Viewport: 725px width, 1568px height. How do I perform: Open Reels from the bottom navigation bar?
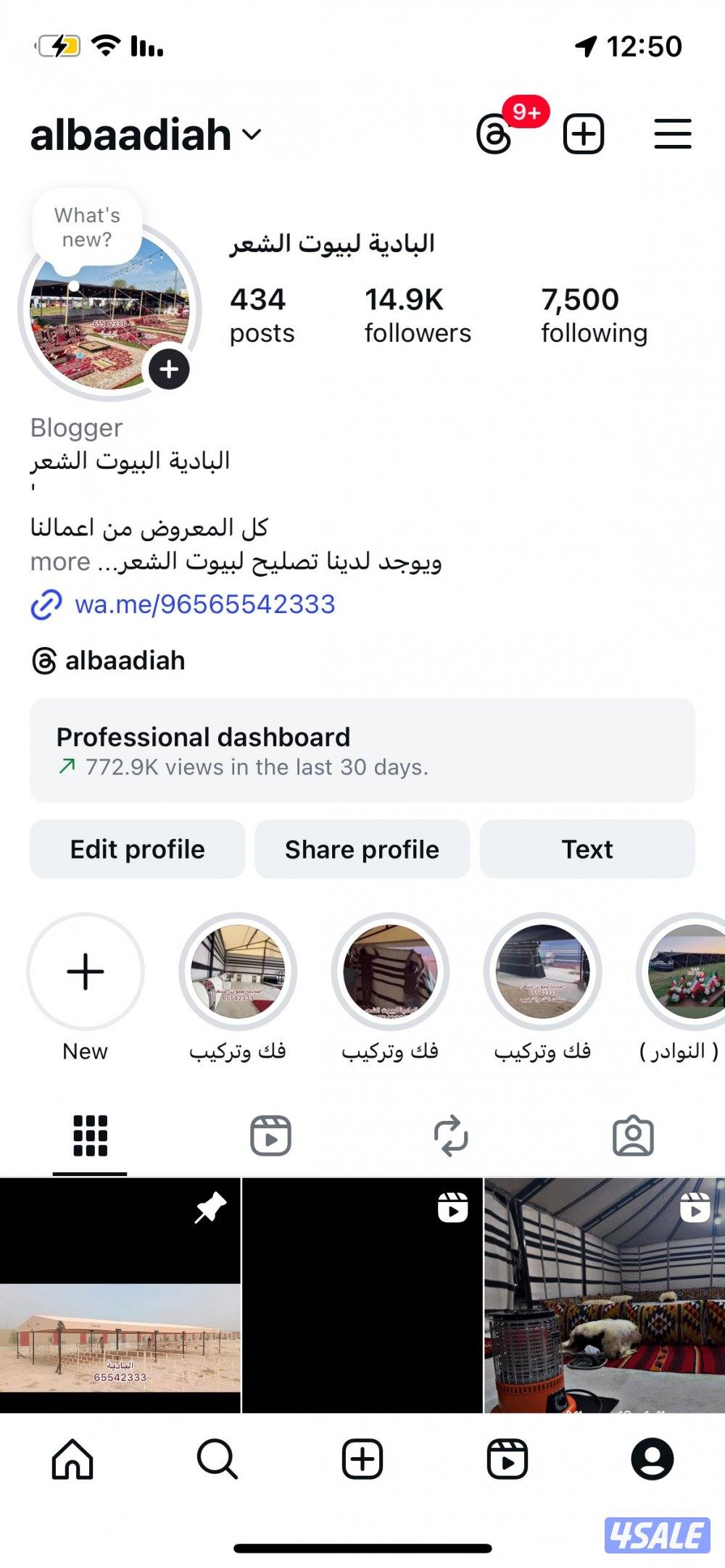507,1459
